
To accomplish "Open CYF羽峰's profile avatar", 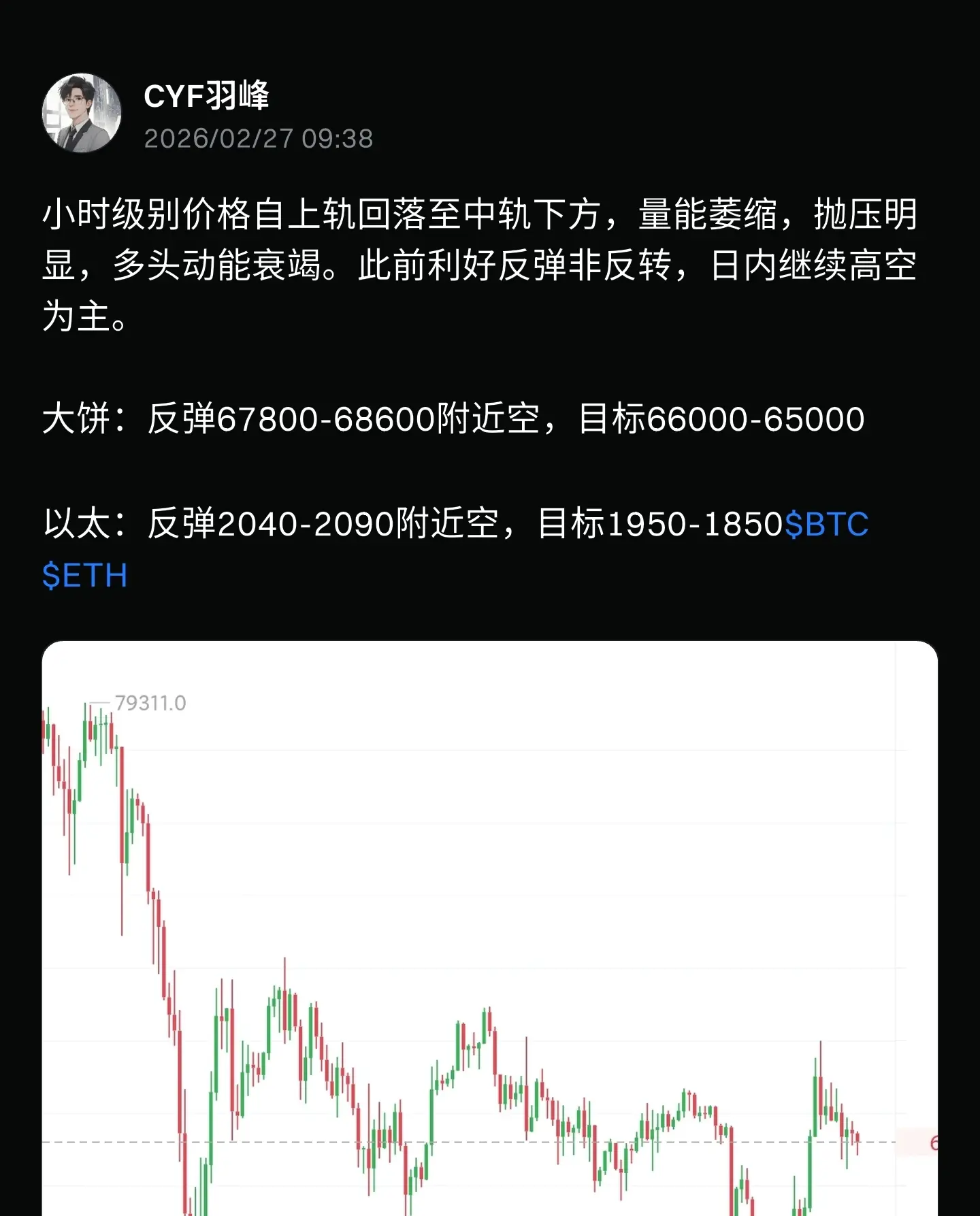I will 82,113.
